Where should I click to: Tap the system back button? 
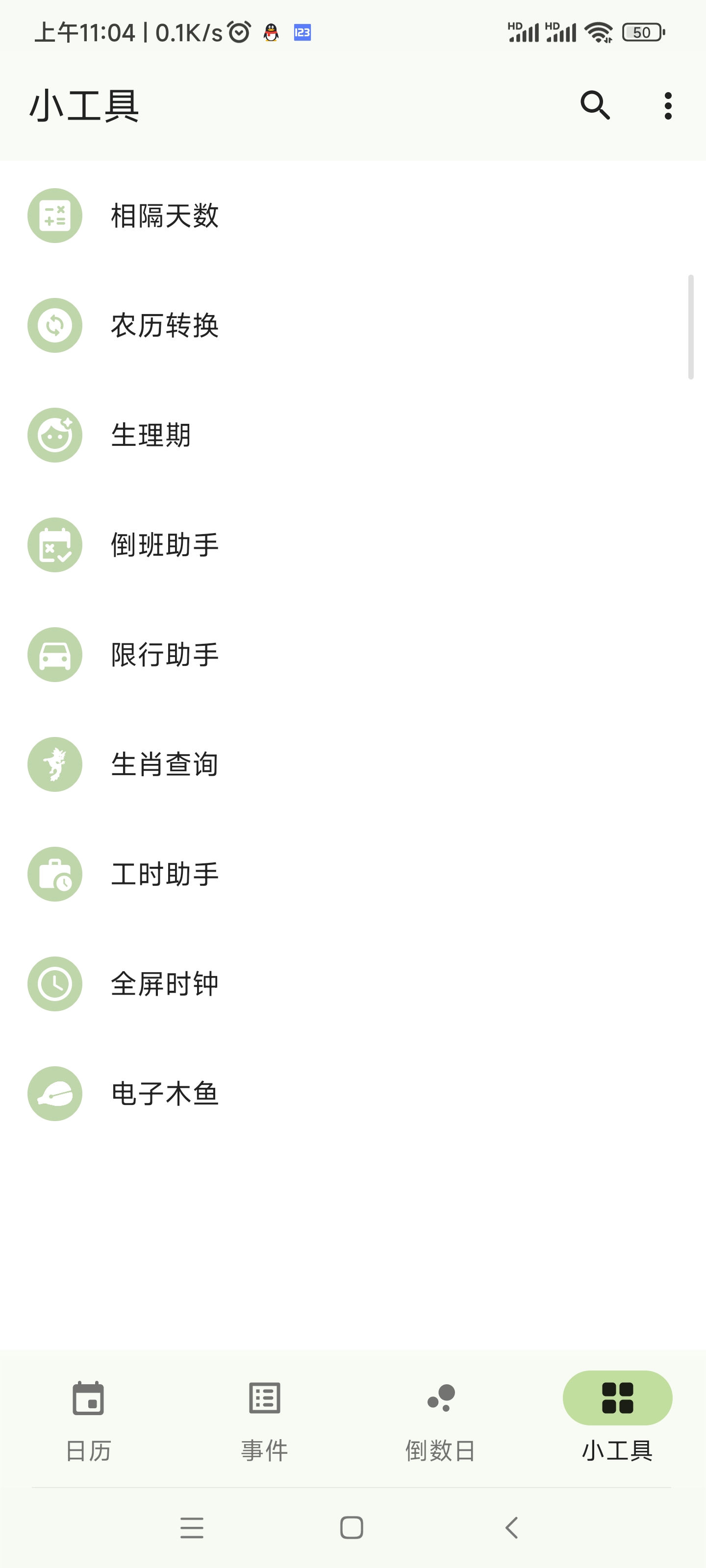point(512,1527)
